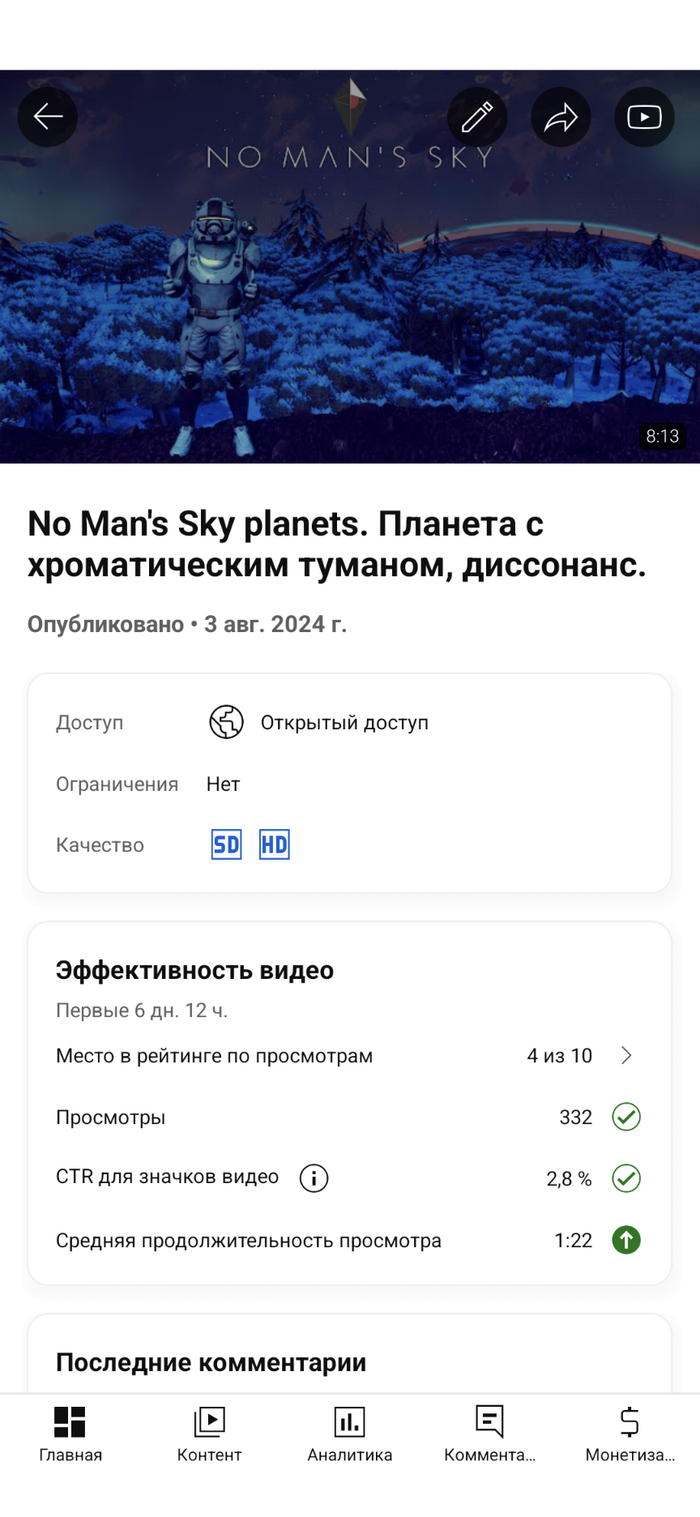Open the Монетизация tab
700x1517 pixels.
630,1434
